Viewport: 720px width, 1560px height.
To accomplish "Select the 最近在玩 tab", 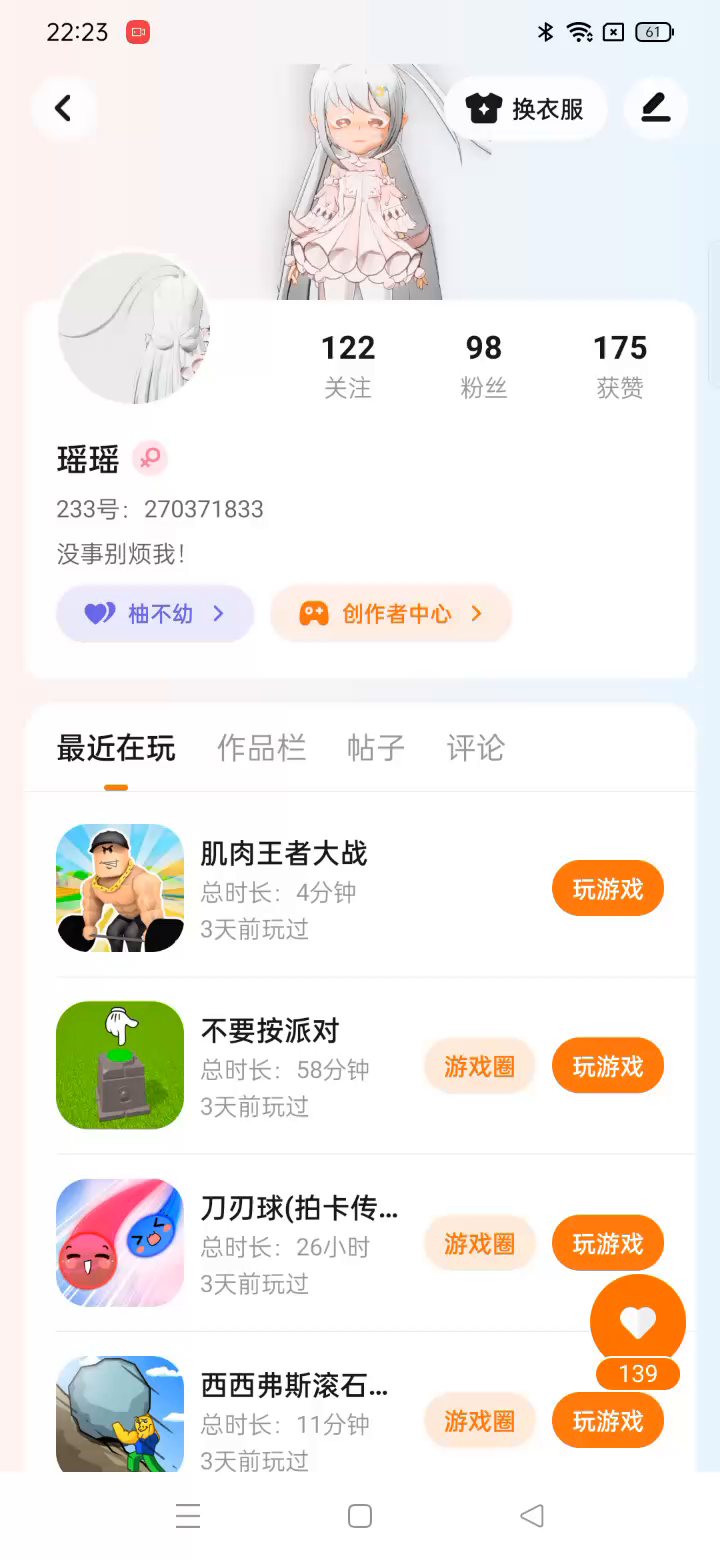I will [116, 748].
